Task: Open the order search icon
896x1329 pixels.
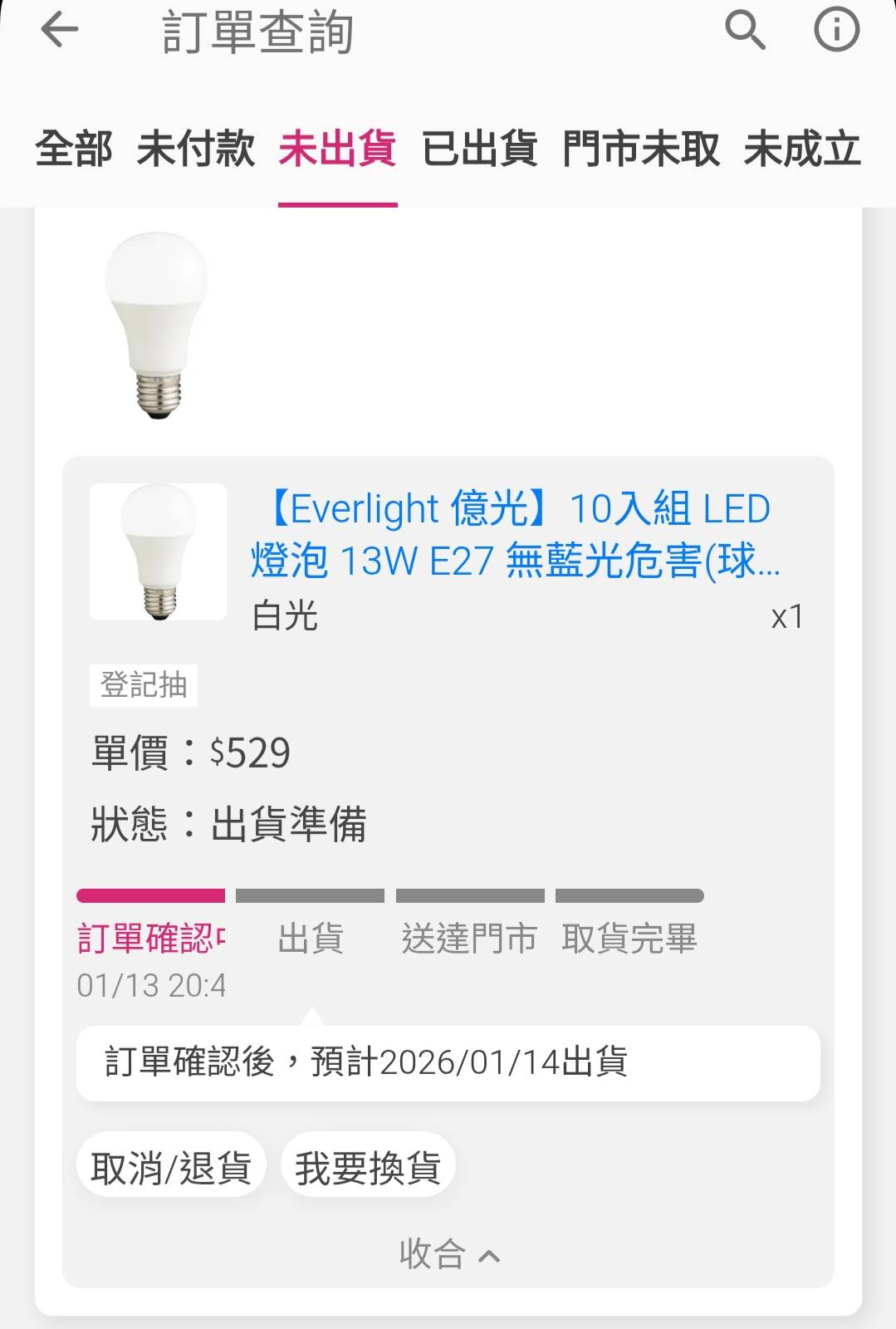Action: (x=745, y=31)
